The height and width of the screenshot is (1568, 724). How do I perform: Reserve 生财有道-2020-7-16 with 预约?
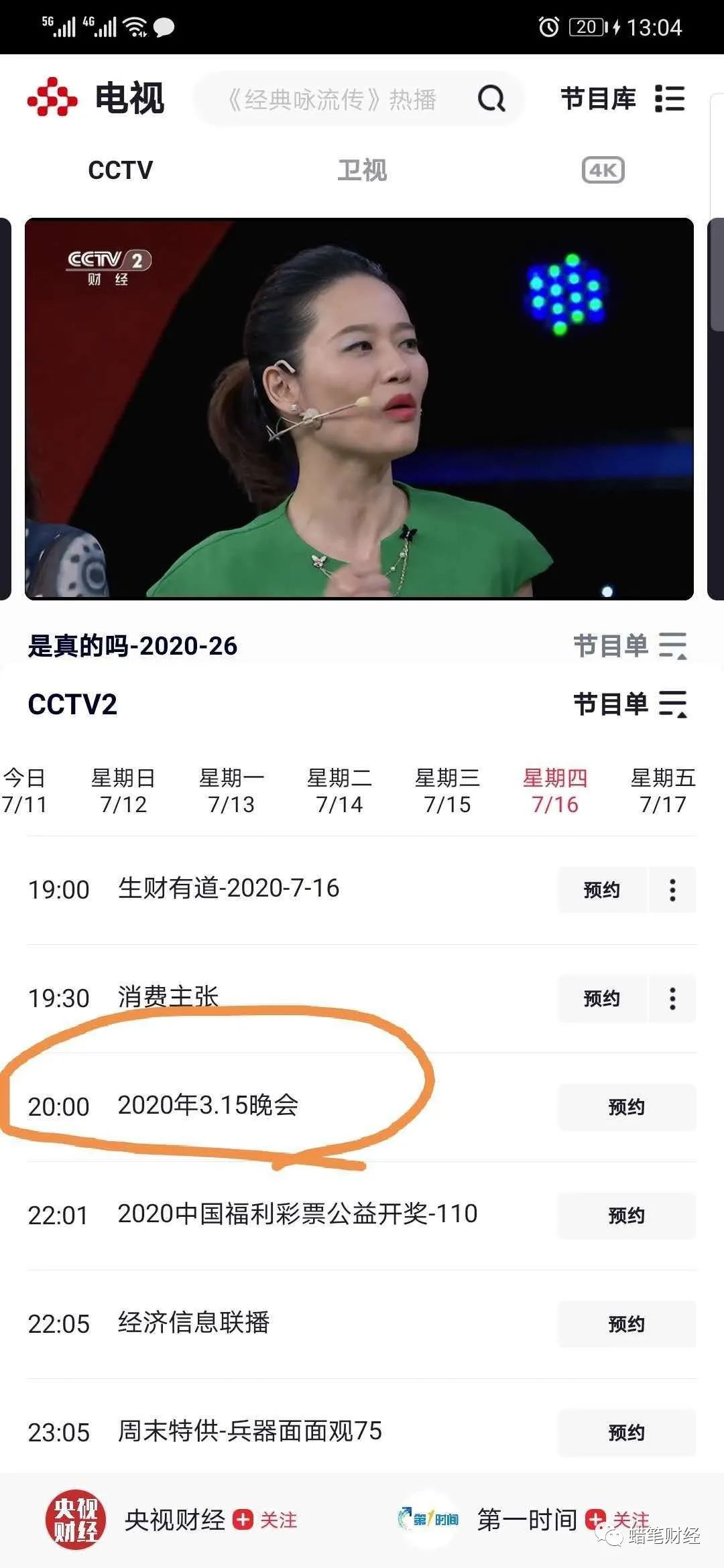pos(602,890)
